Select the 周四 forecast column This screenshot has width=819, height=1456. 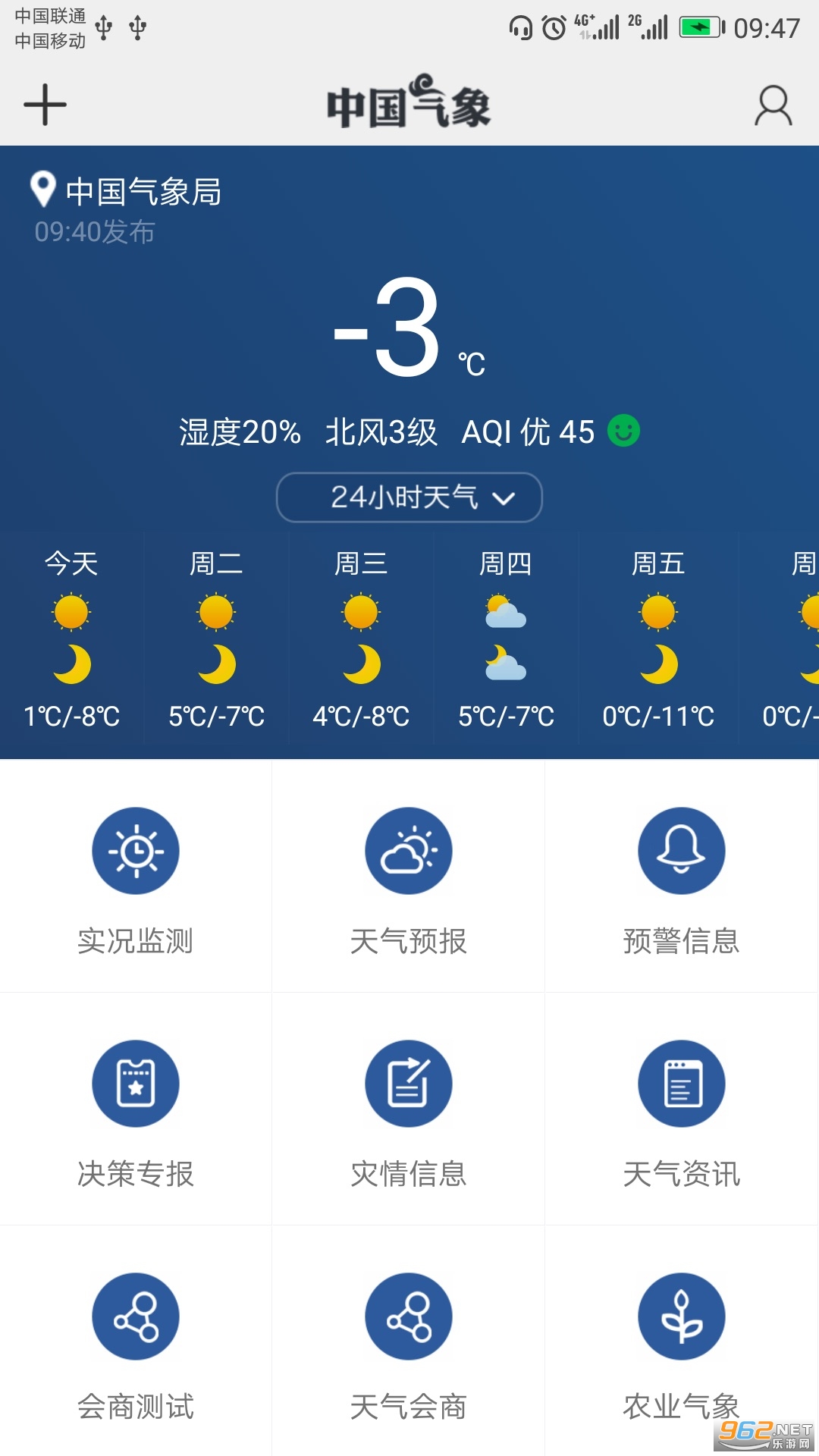tap(506, 639)
